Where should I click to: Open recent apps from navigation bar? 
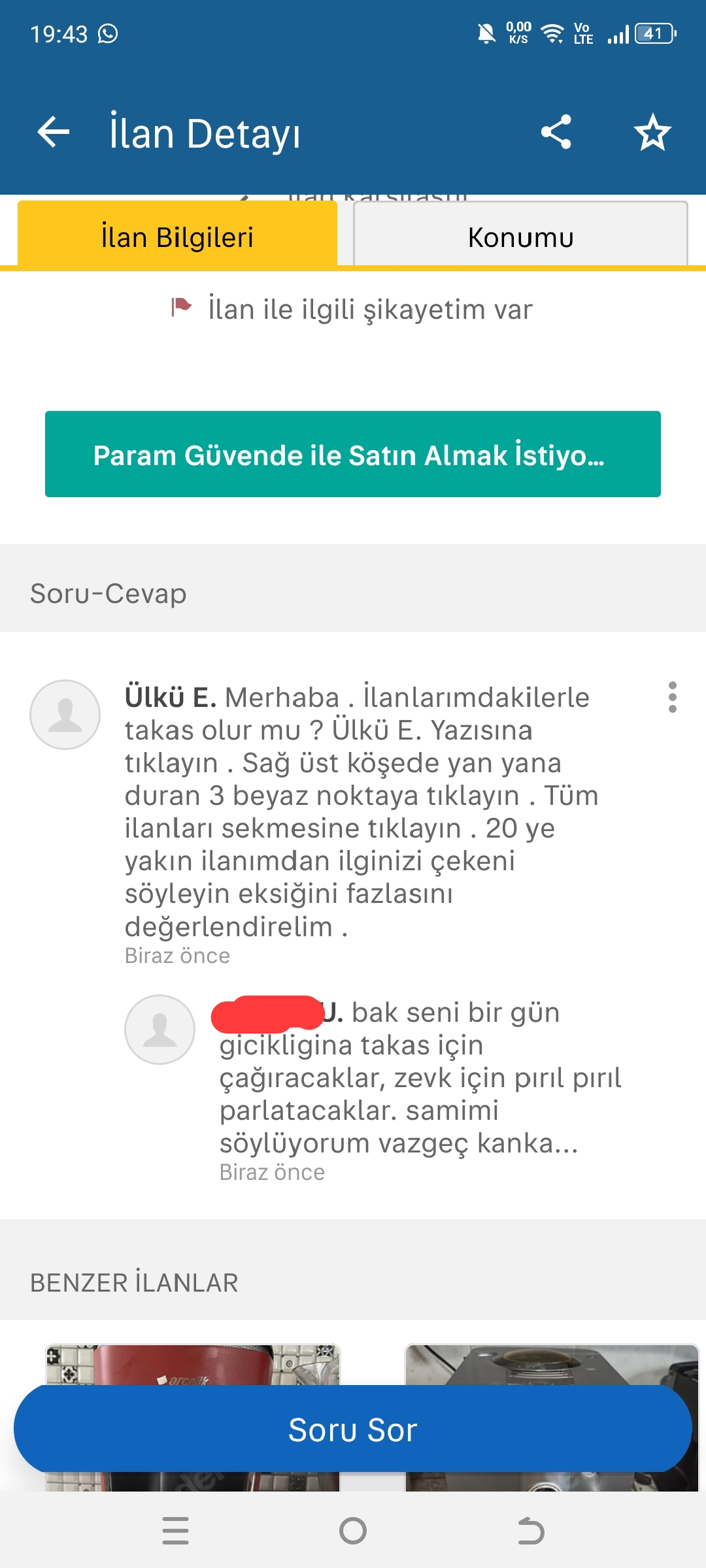[x=175, y=1531]
